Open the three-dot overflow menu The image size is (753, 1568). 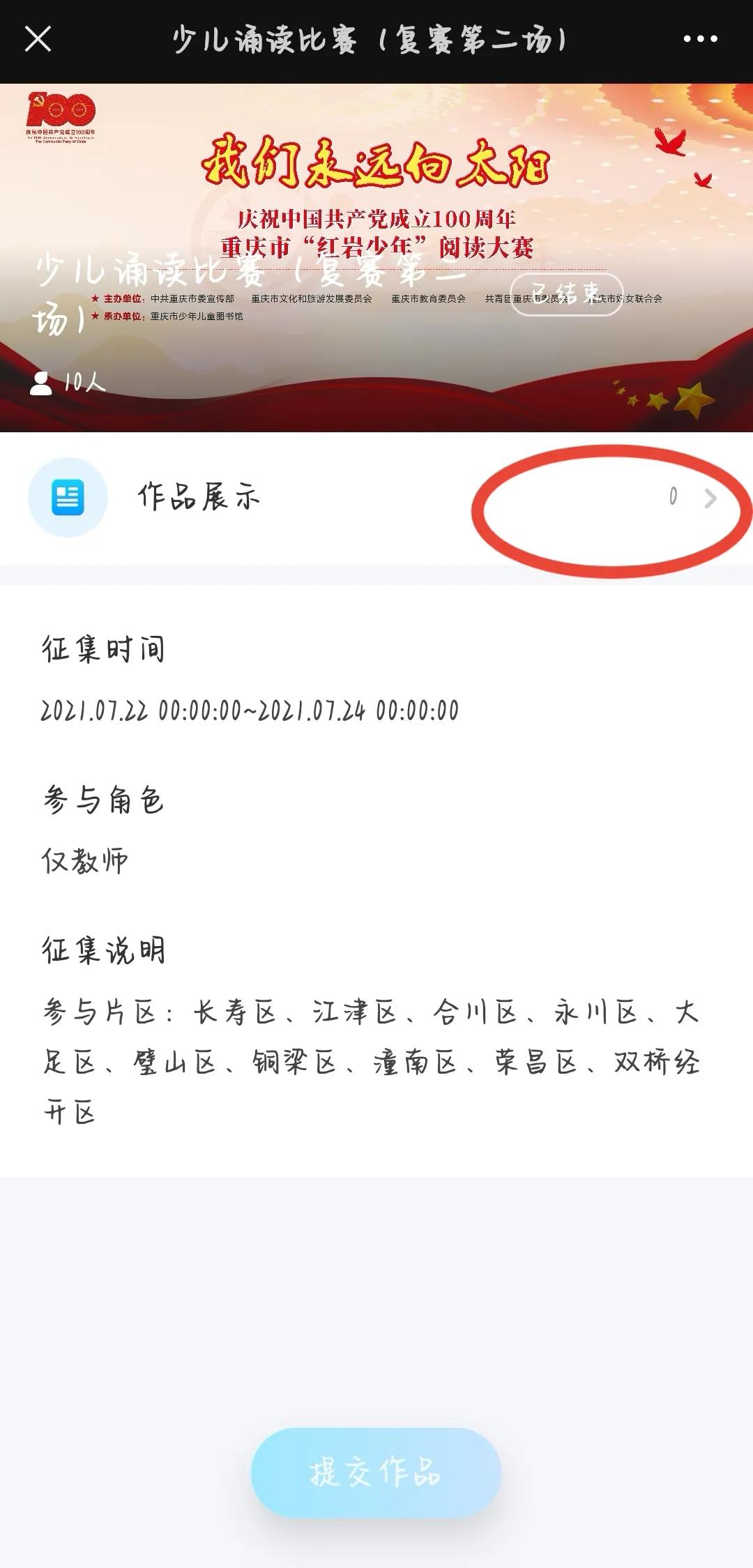click(x=700, y=39)
